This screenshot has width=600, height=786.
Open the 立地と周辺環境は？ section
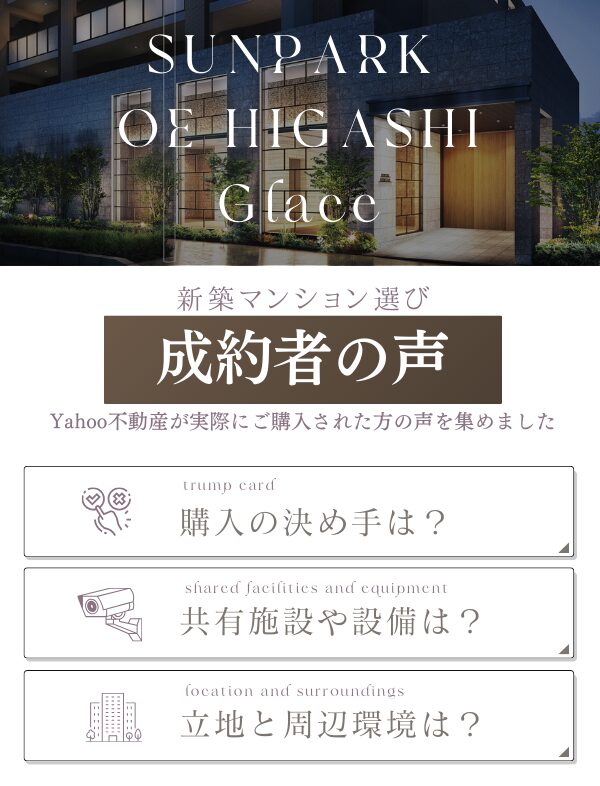click(299, 715)
